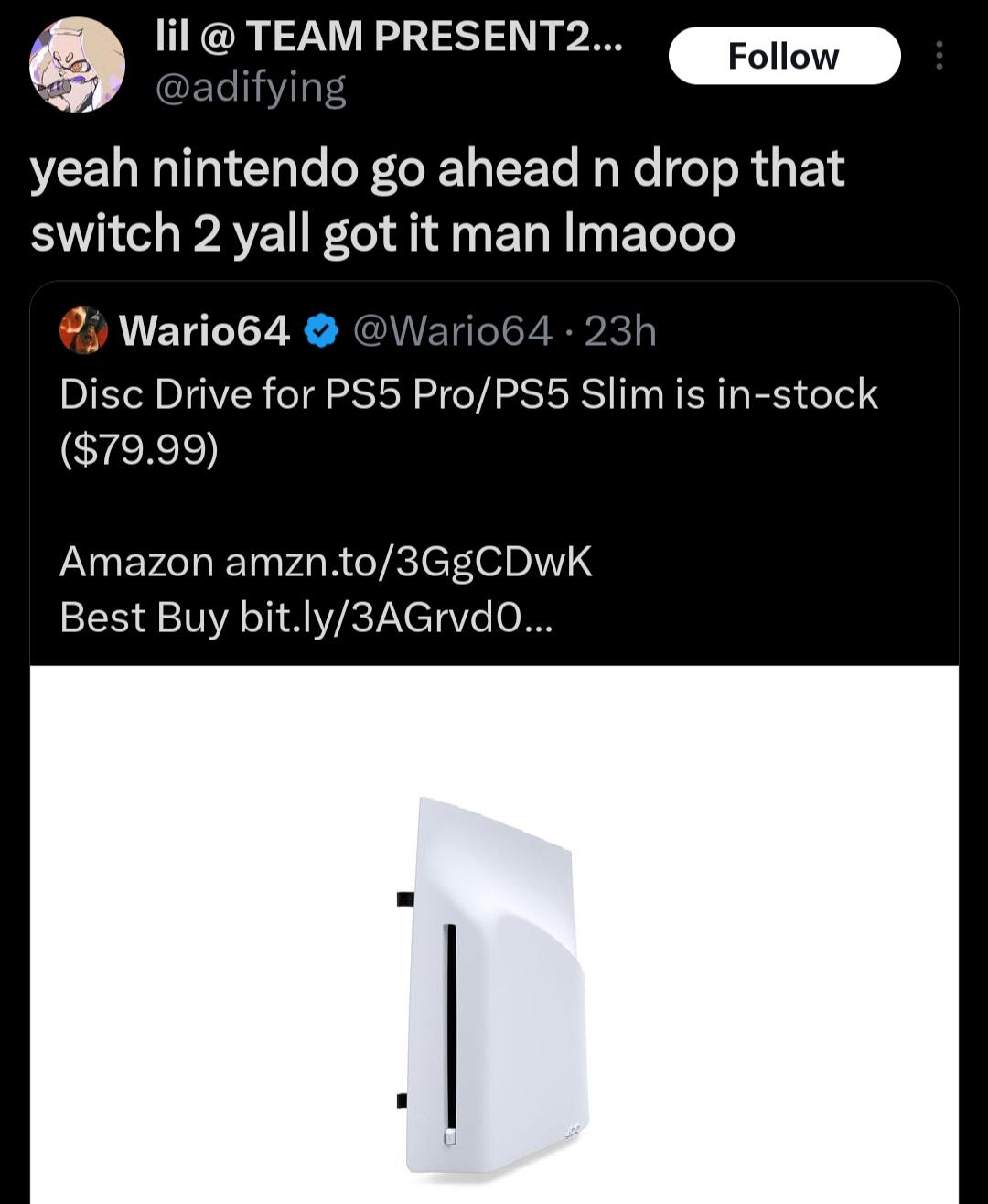This screenshot has height=1204, width=988.
Task: Open Wario64's profile avatar
Action: [83, 330]
